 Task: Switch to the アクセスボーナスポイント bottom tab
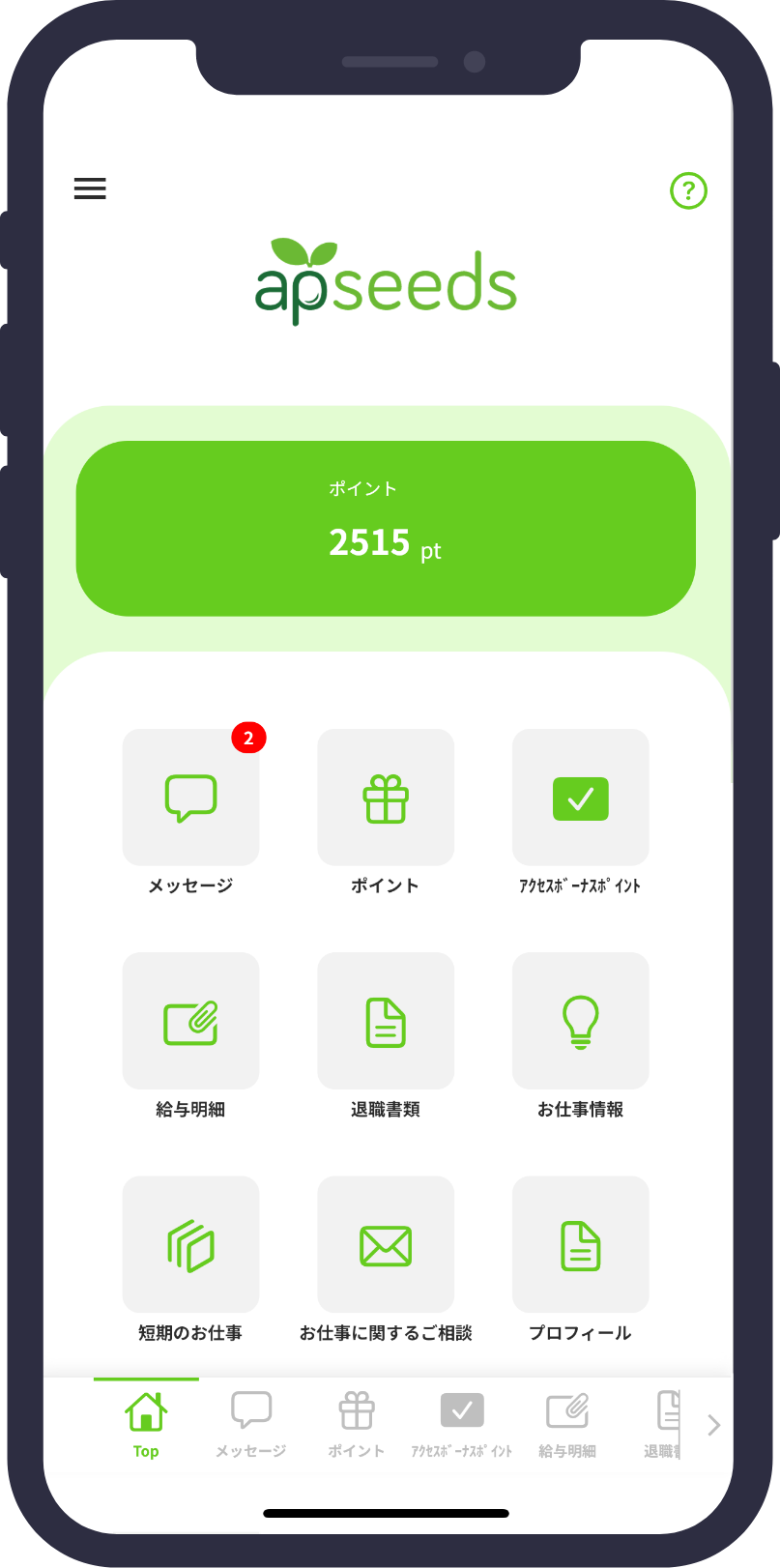[x=462, y=1423]
